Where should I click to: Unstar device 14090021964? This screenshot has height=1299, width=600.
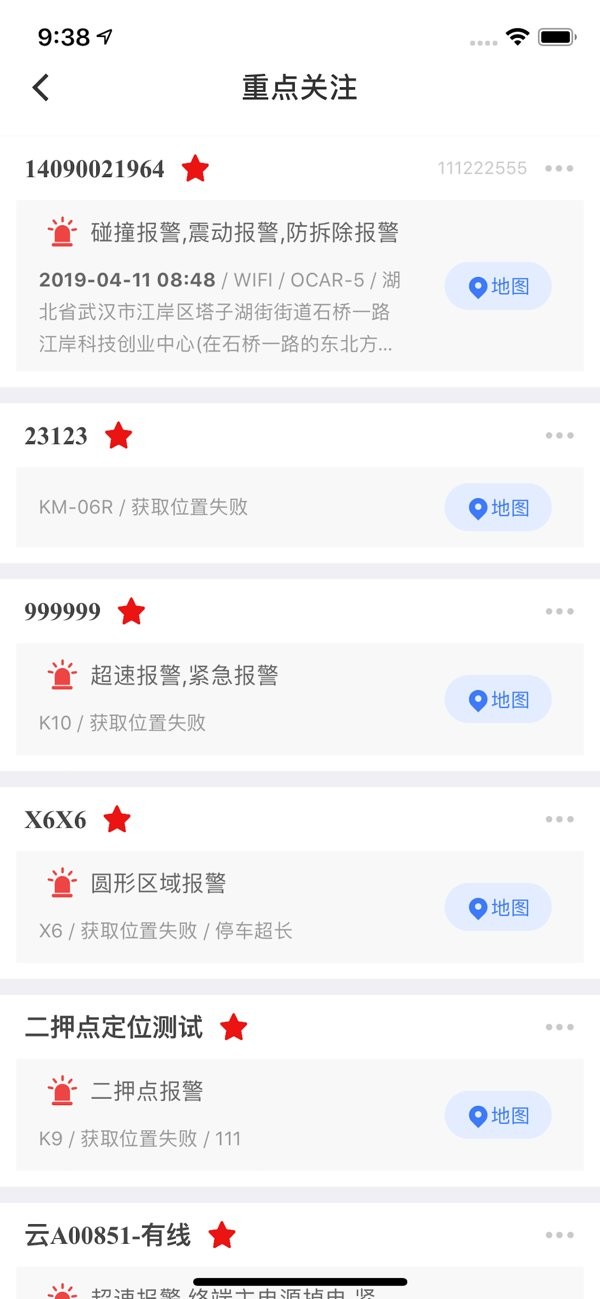(x=195, y=169)
